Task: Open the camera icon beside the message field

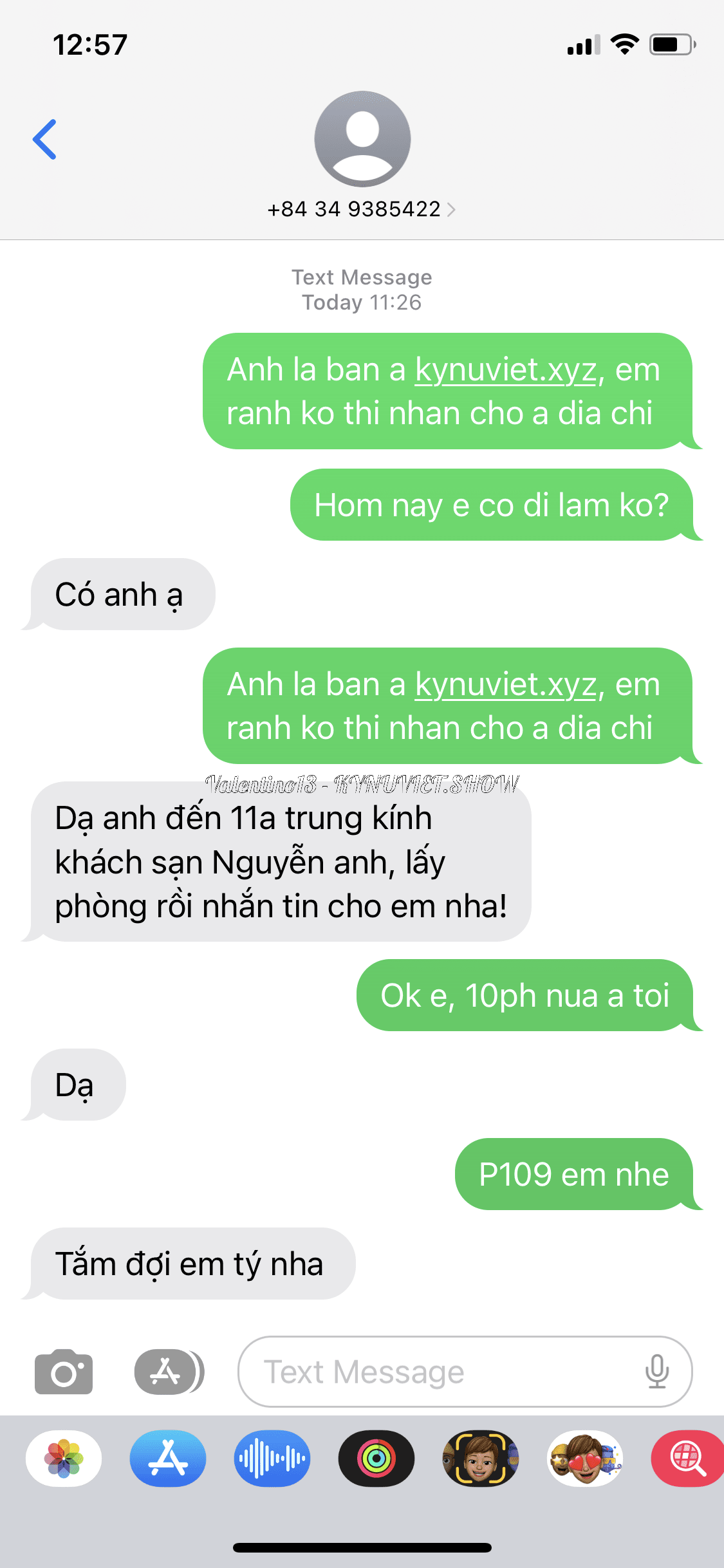Action: click(x=62, y=1371)
